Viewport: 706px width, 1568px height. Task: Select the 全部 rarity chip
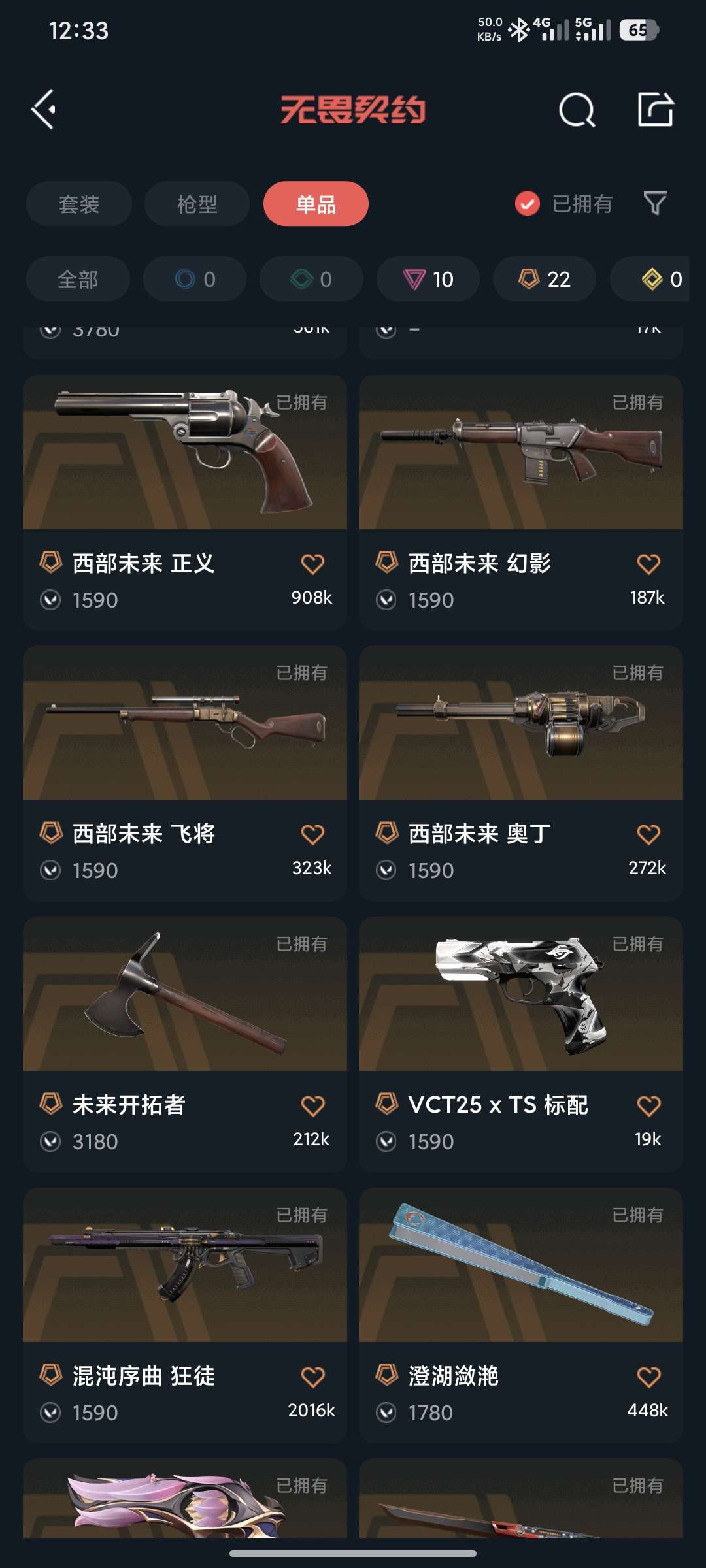[78, 280]
